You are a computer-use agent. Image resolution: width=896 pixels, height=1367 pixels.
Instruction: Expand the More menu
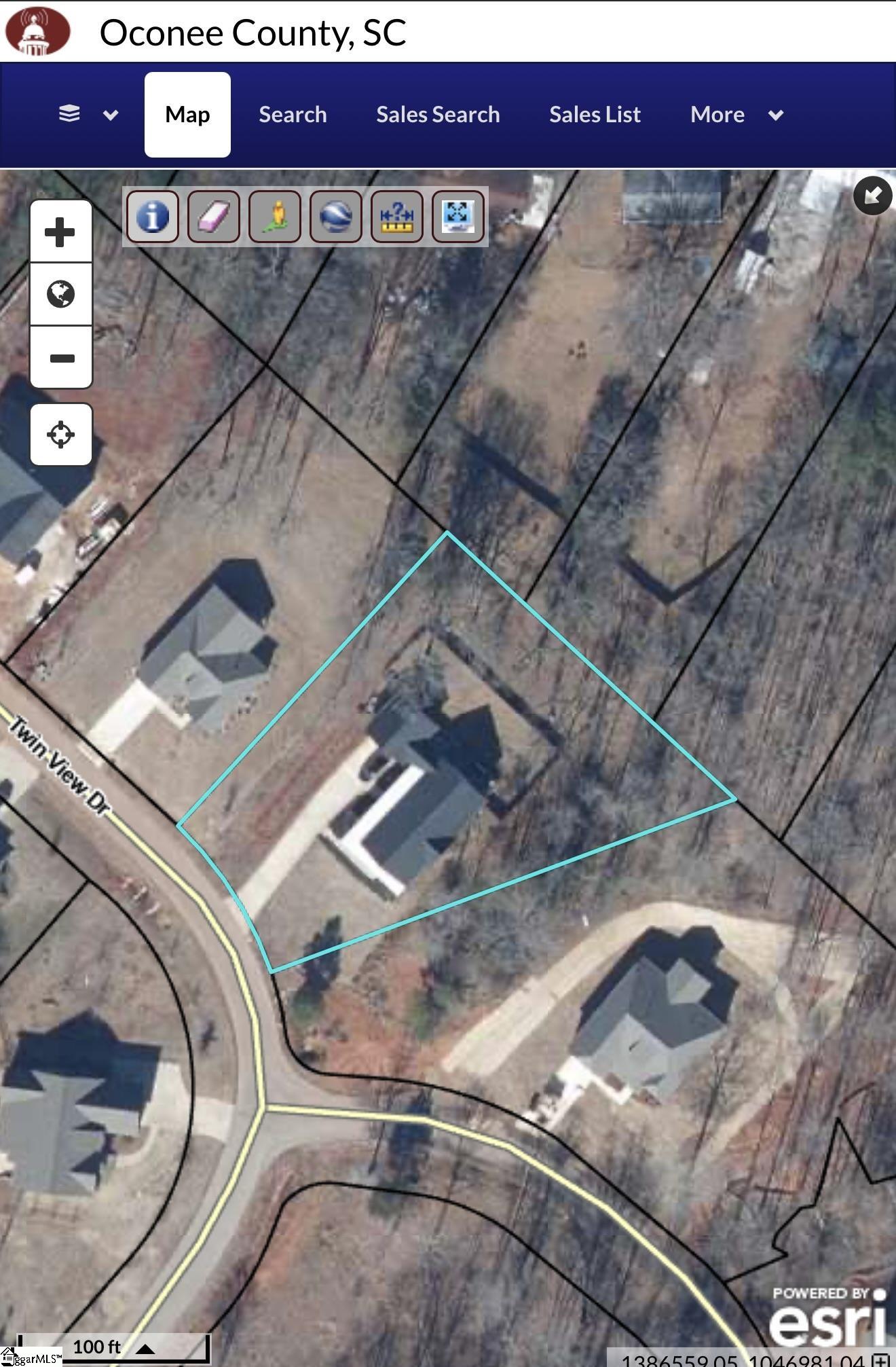pos(736,115)
